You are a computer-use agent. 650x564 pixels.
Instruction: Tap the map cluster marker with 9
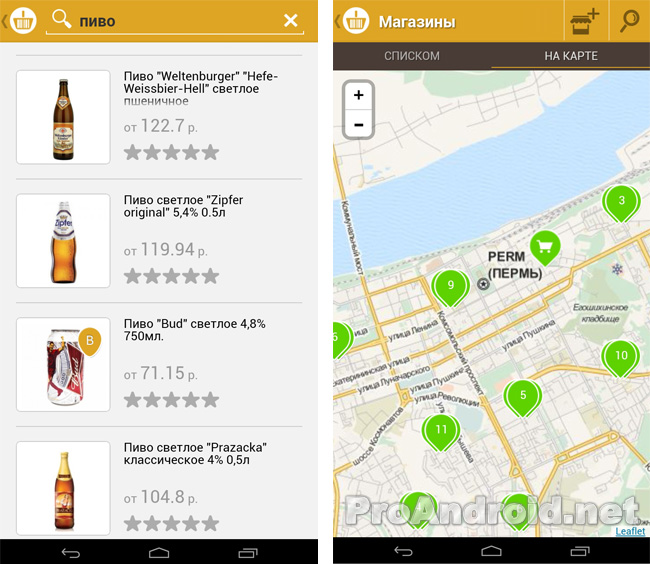point(450,286)
